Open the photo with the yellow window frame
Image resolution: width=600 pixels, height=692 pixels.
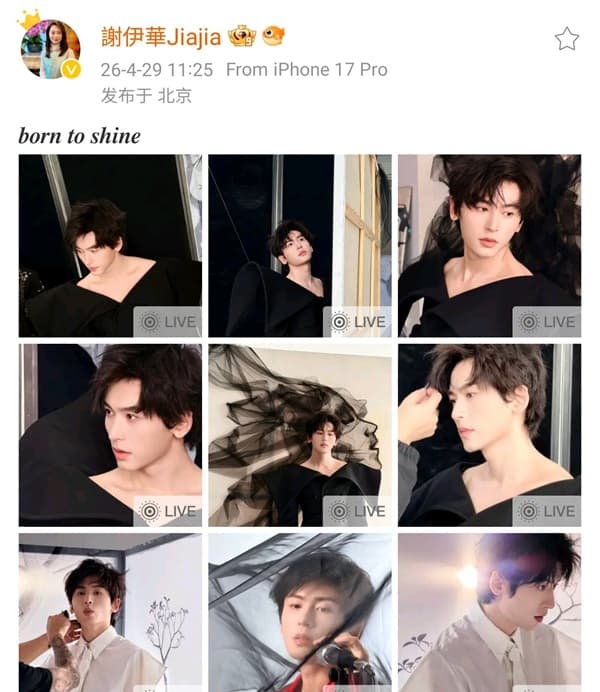click(x=299, y=245)
